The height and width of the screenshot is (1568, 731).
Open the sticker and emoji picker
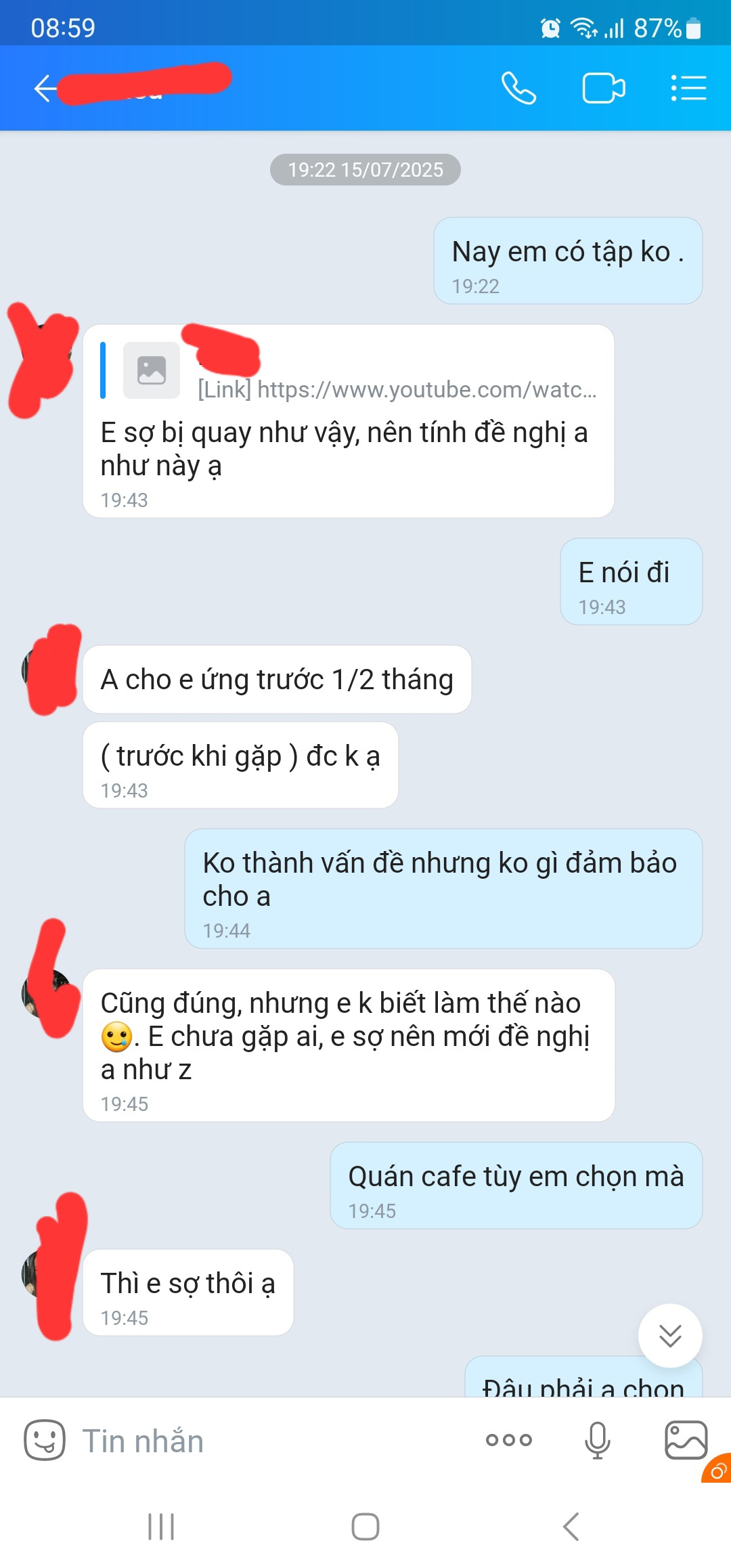45,1440
